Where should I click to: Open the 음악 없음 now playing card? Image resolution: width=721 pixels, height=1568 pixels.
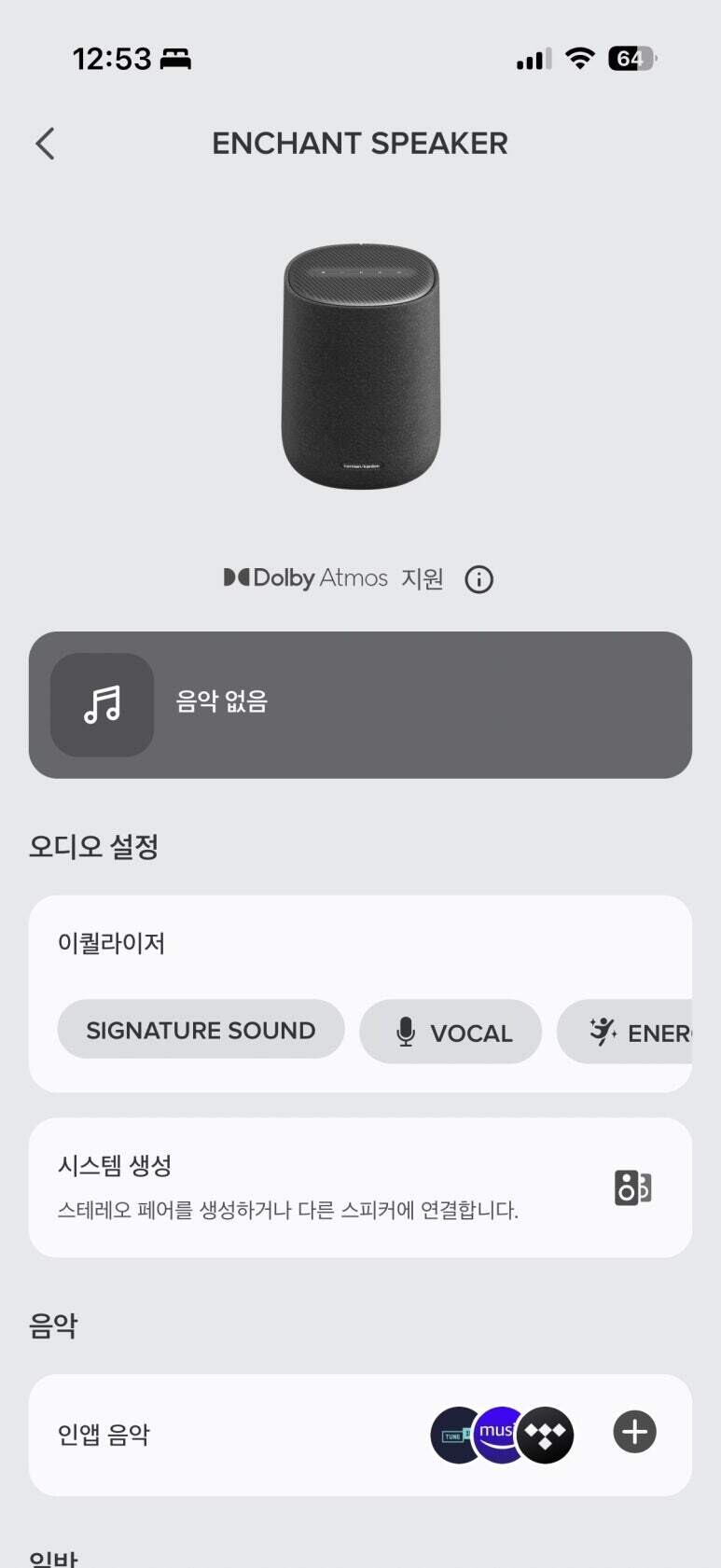(360, 704)
